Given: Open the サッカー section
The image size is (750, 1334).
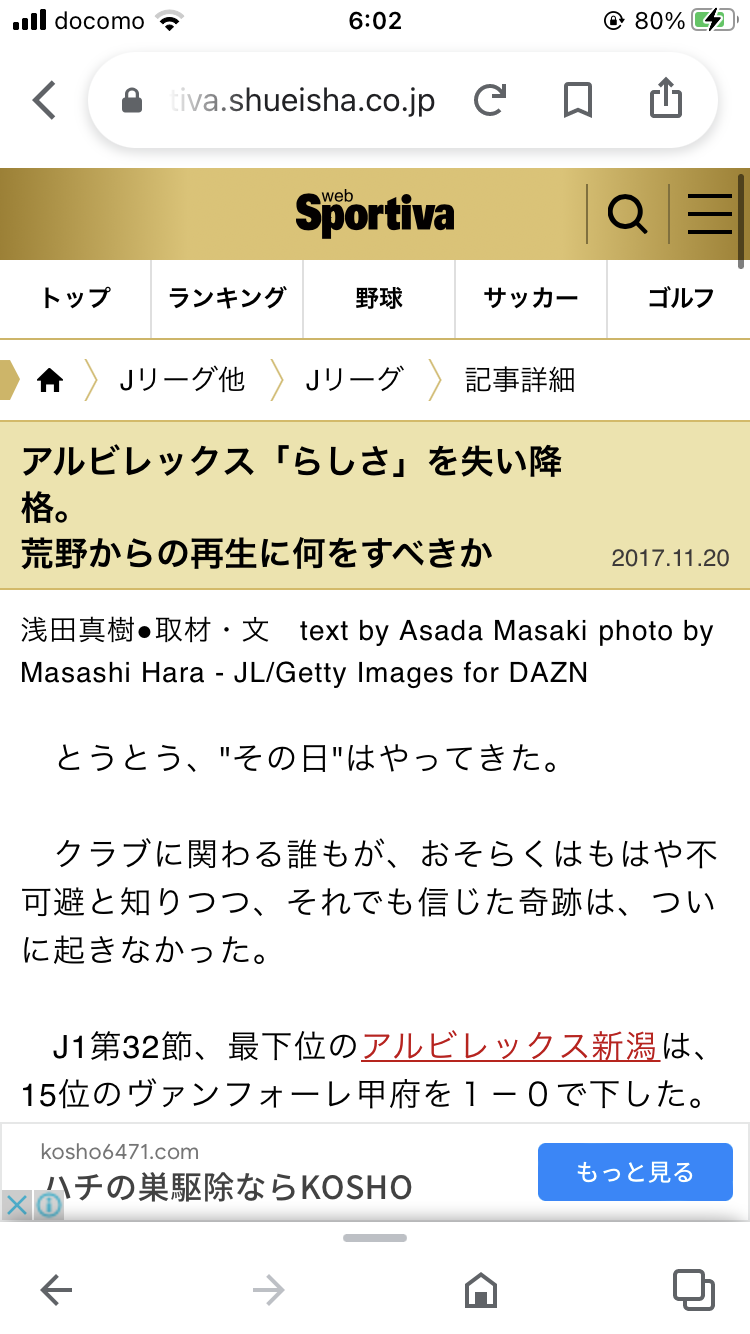Looking at the screenshot, I should click(x=531, y=298).
